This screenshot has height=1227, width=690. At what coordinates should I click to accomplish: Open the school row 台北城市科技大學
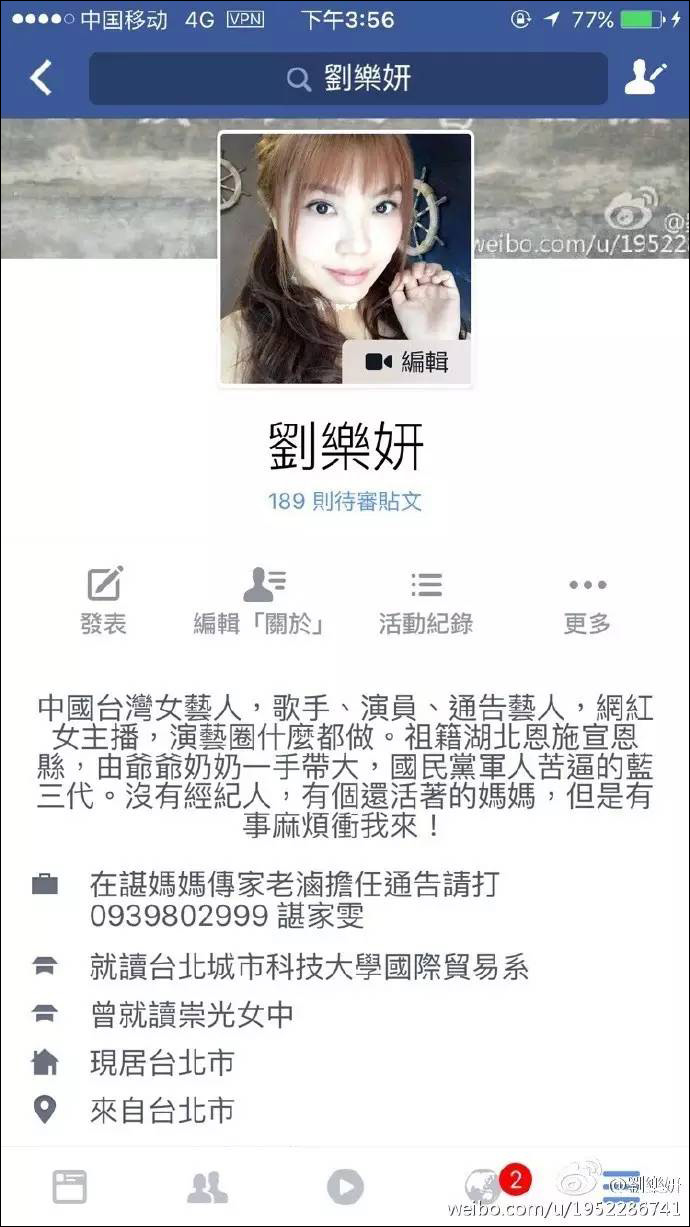coord(345,967)
